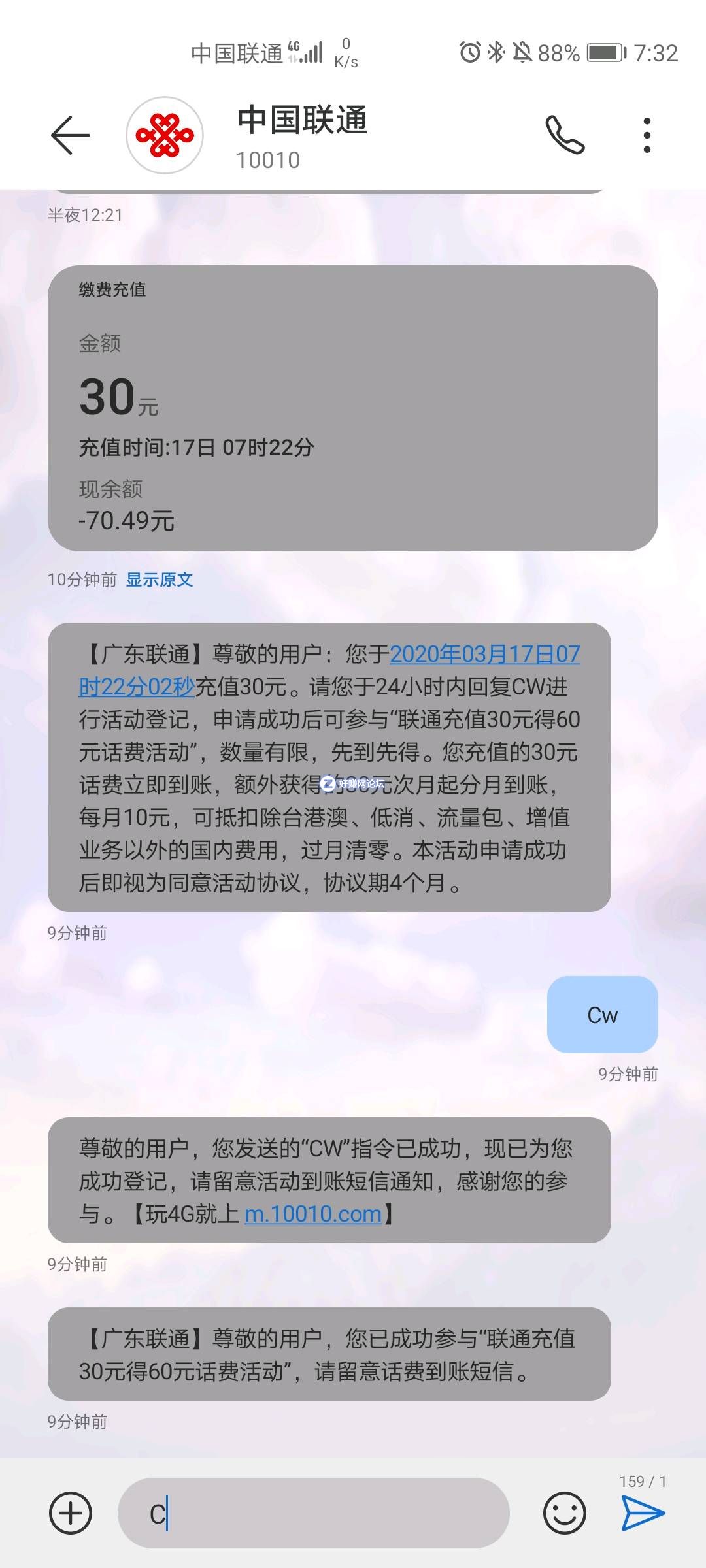Open the m.10010.com link
This screenshot has width=706, height=1568.
click(x=313, y=1214)
